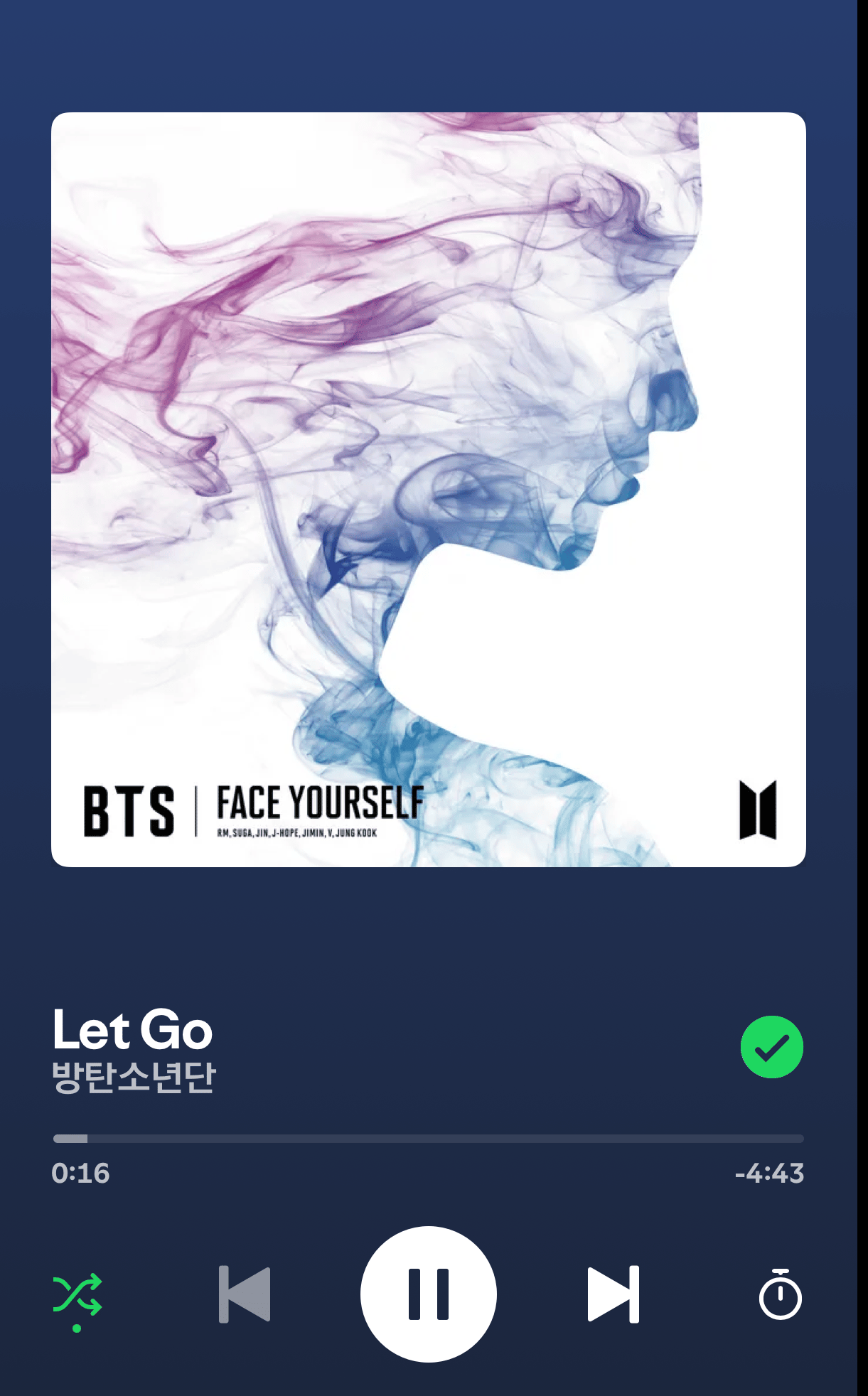Screen dimensions: 868x1396
Task: Pause the song Let Go
Action: [428, 1294]
